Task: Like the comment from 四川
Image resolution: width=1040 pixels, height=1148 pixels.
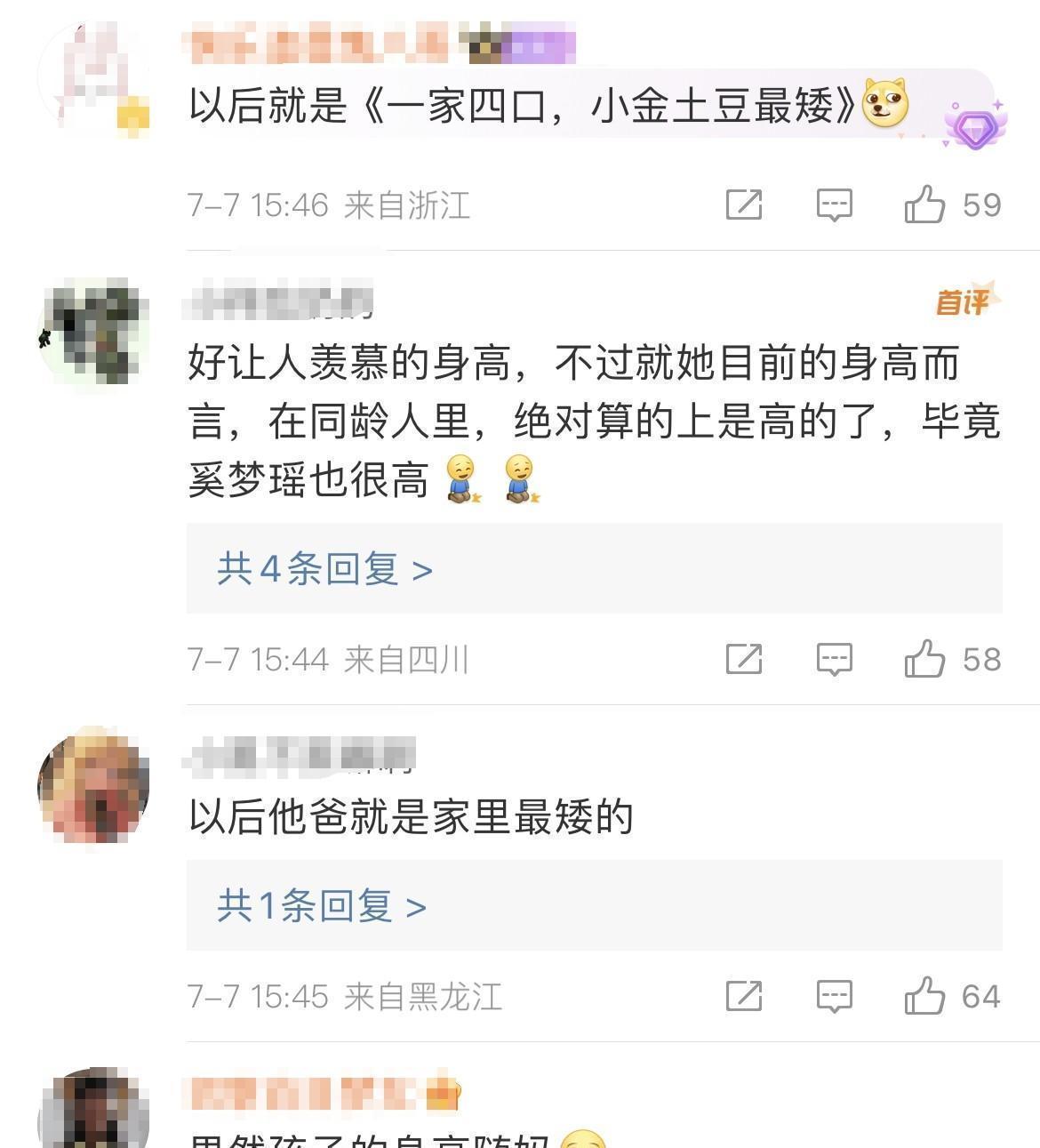Action: coord(924,660)
